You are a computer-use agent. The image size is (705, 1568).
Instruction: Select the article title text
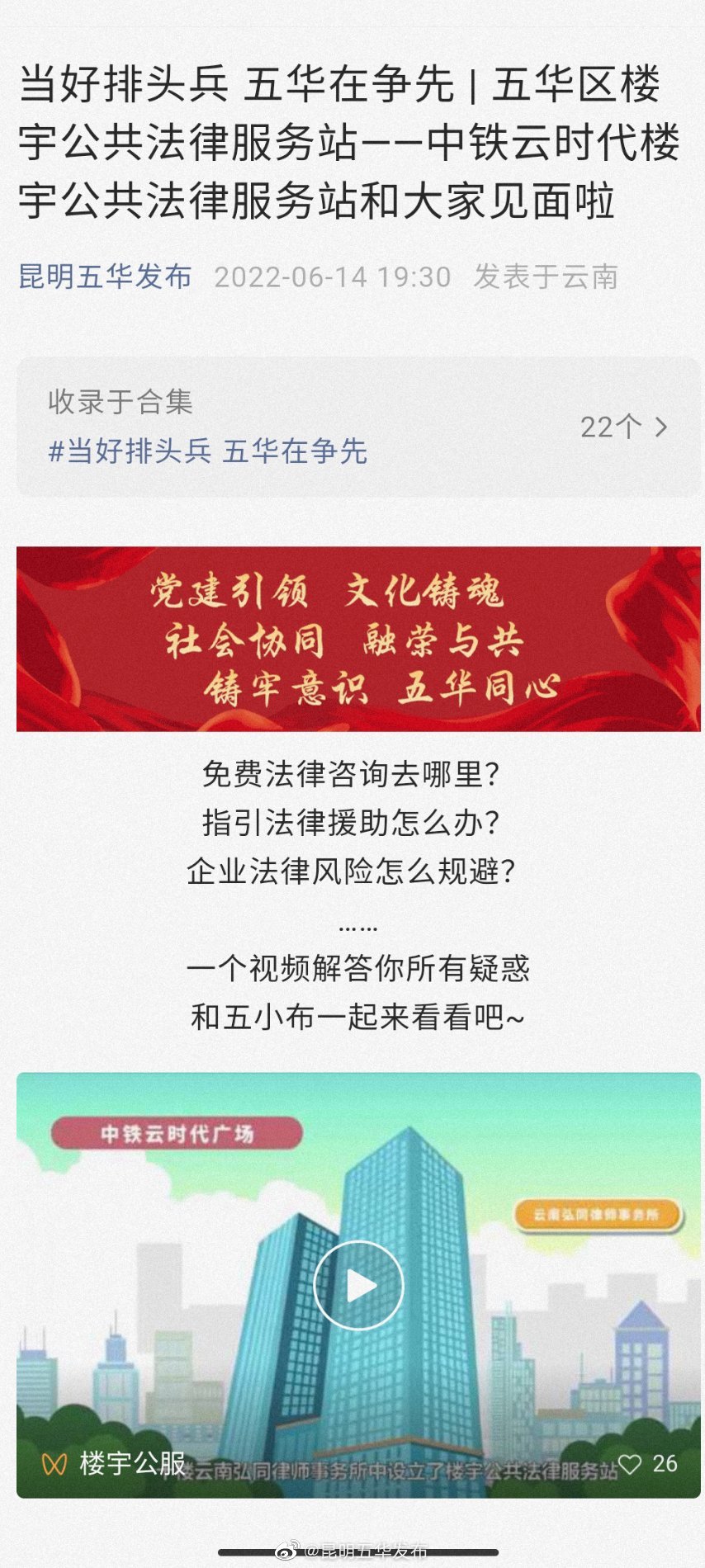(x=352, y=145)
